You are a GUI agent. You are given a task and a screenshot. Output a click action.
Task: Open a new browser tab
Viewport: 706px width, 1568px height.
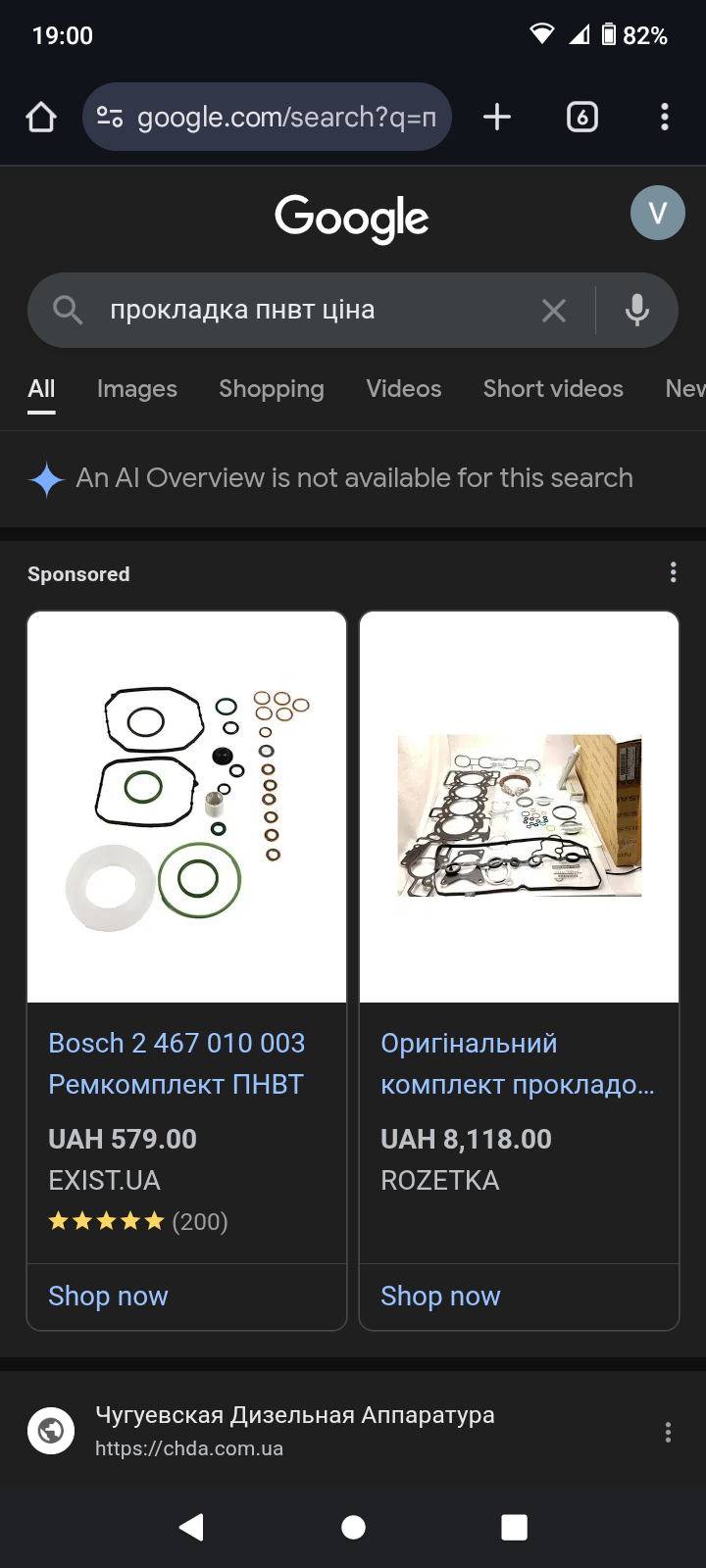tap(497, 118)
